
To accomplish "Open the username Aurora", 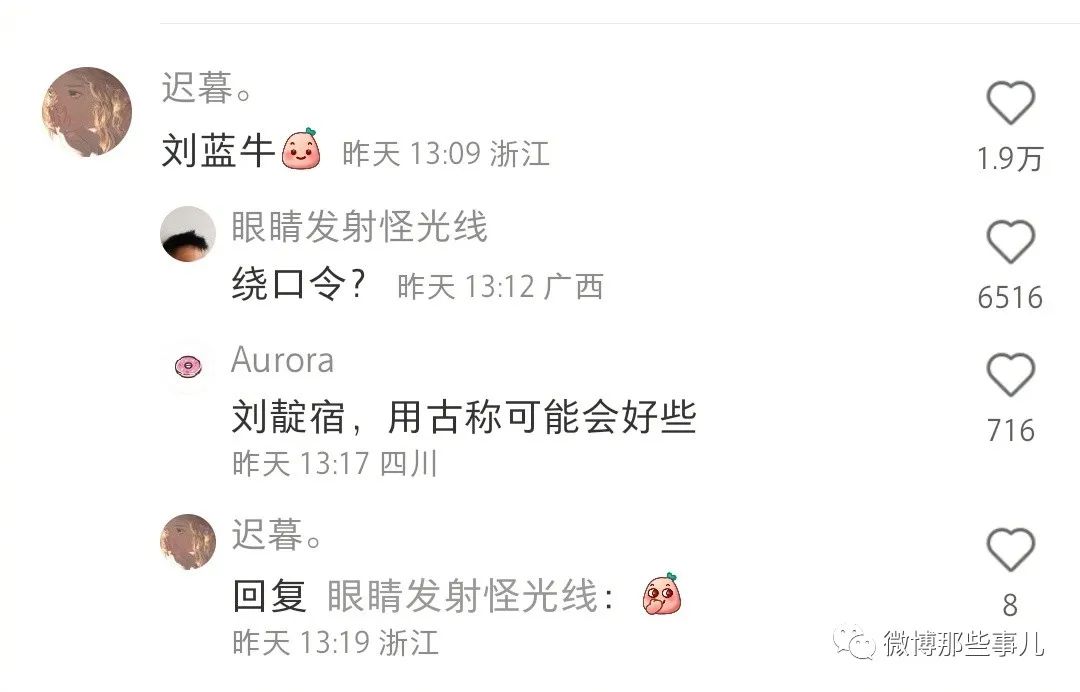I will pos(282,360).
